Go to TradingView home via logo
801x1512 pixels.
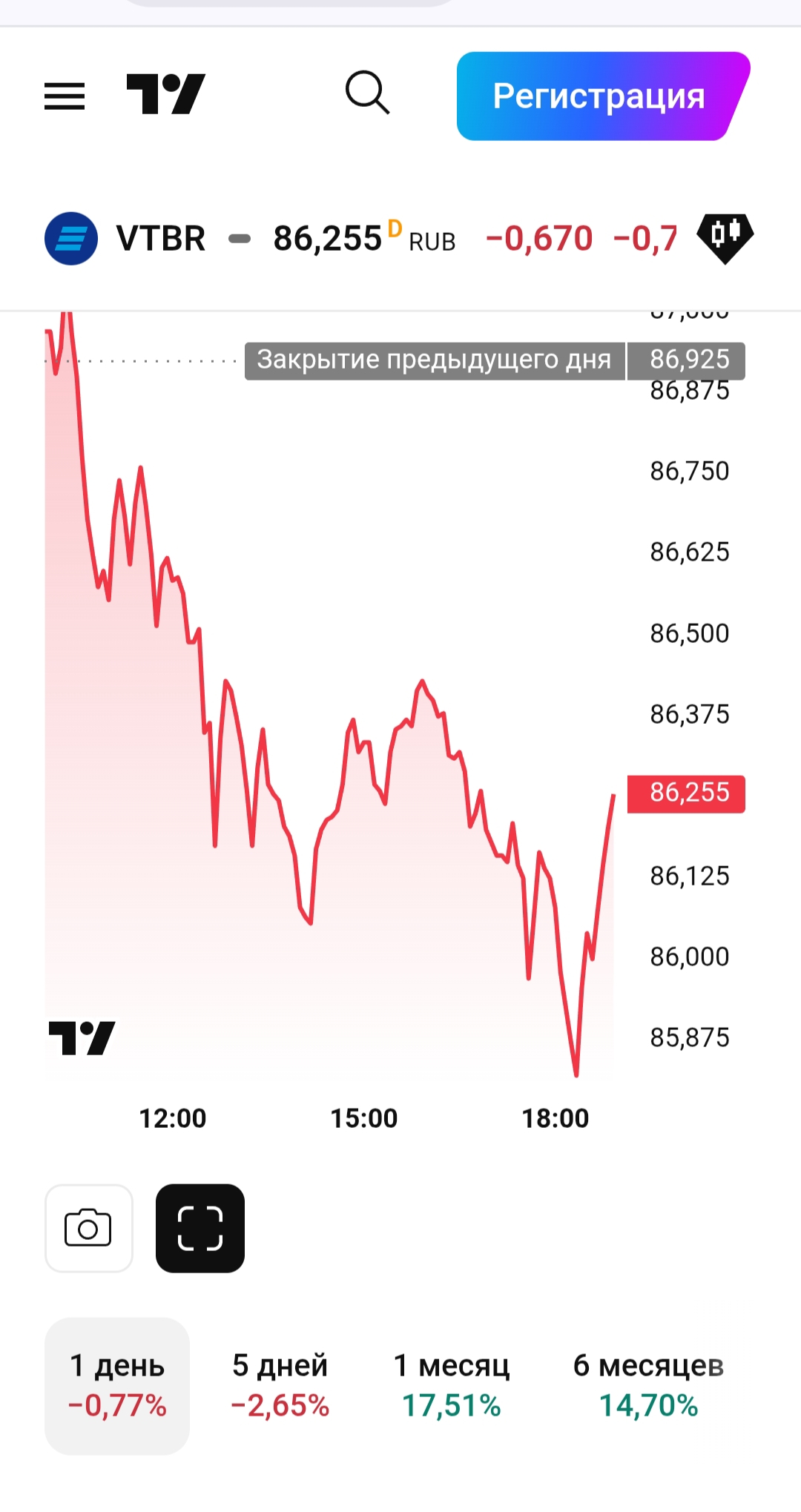165,94
